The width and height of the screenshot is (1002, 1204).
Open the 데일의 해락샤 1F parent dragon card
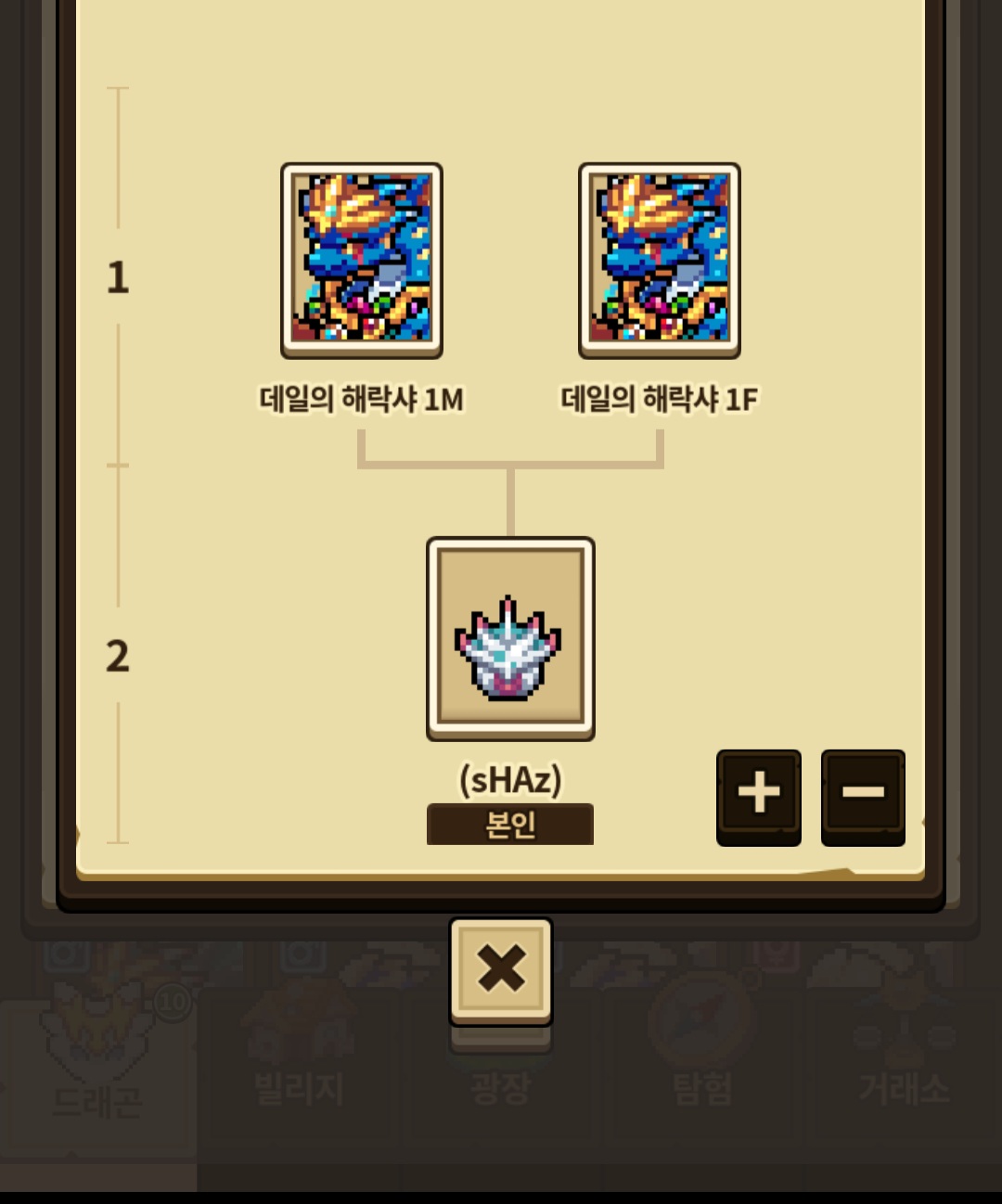(659, 261)
